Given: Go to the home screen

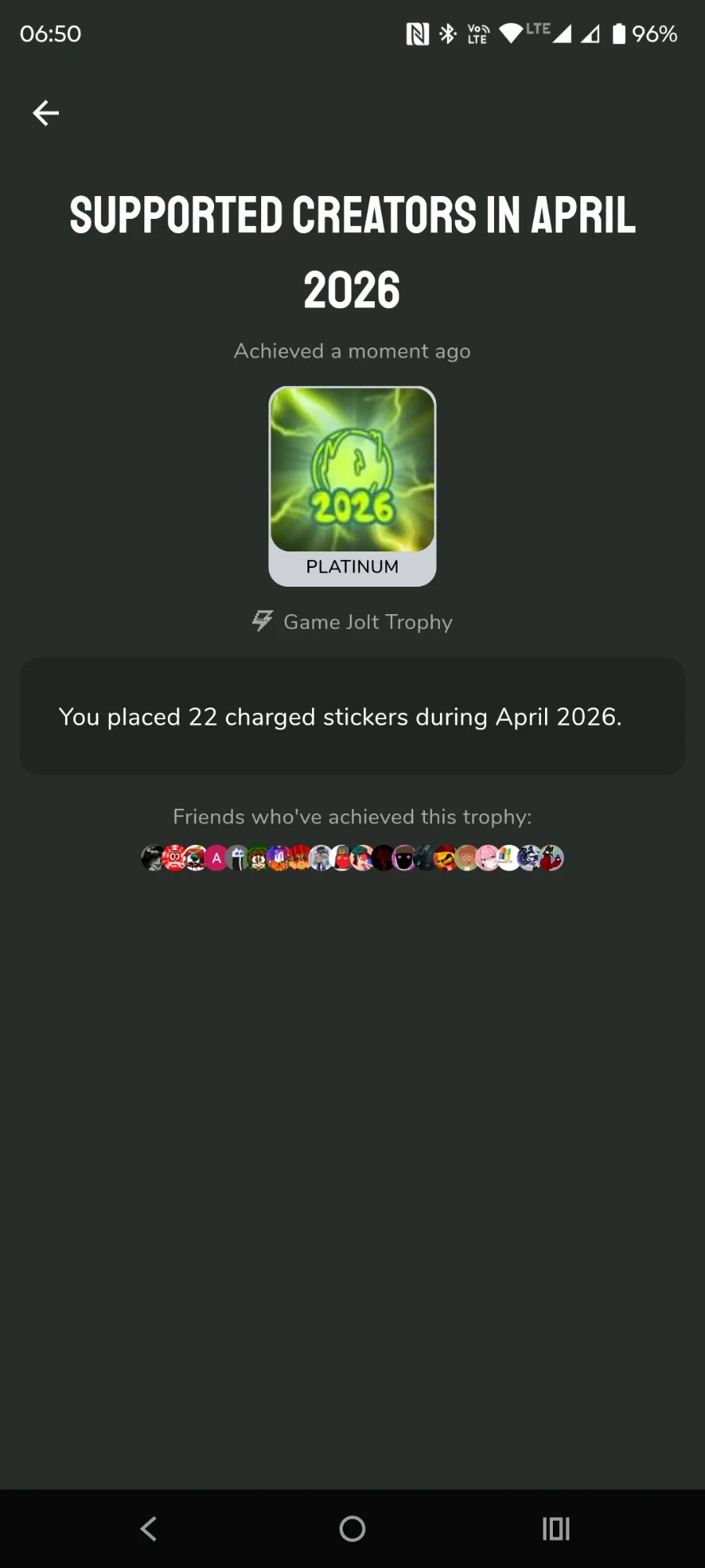Looking at the screenshot, I should click(352, 1528).
